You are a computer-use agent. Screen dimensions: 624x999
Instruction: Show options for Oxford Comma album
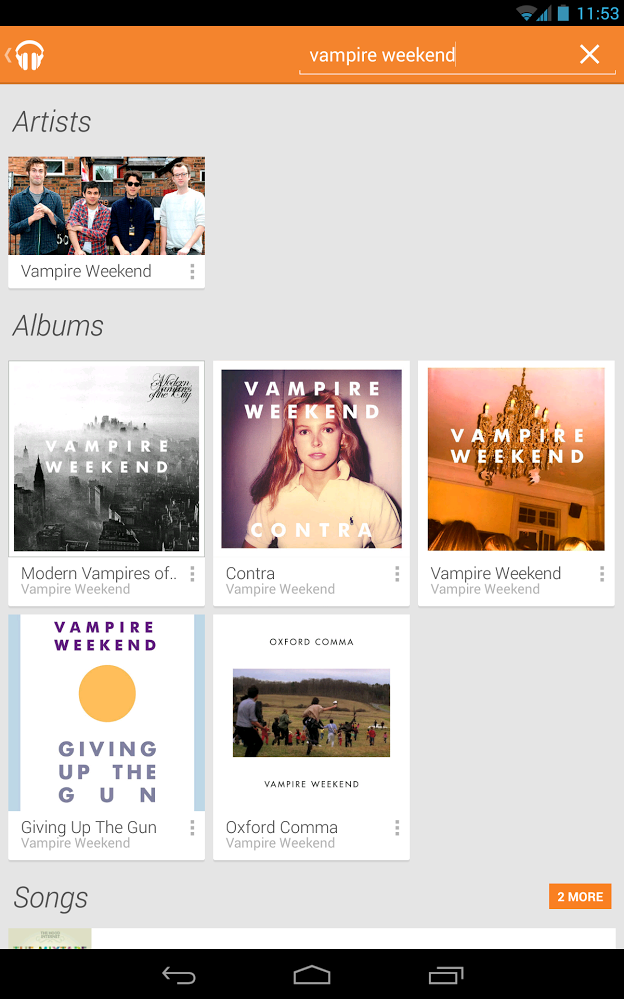pyautogui.click(x=397, y=828)
